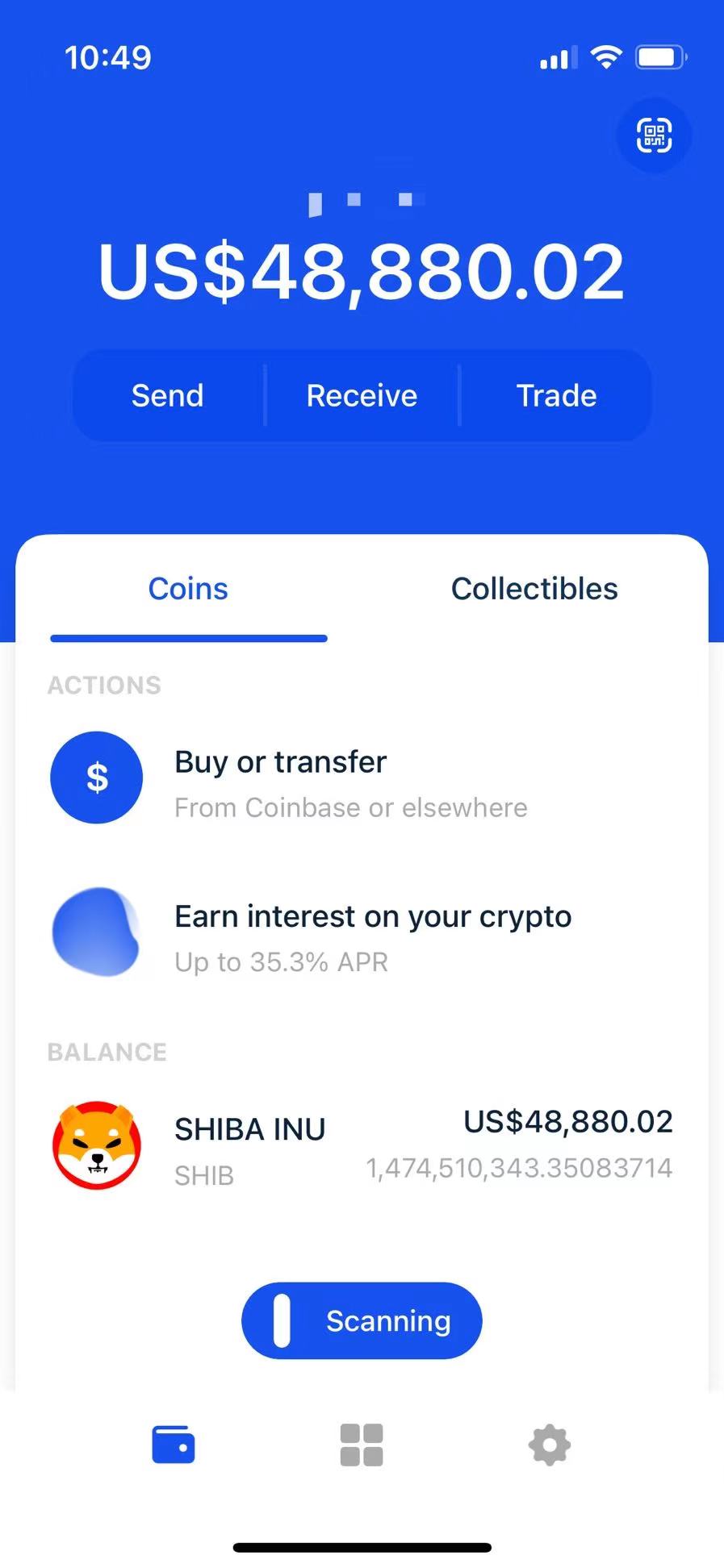Open the Trade option
Viewport: 724px width, 1568px height.
click(556, 396)
